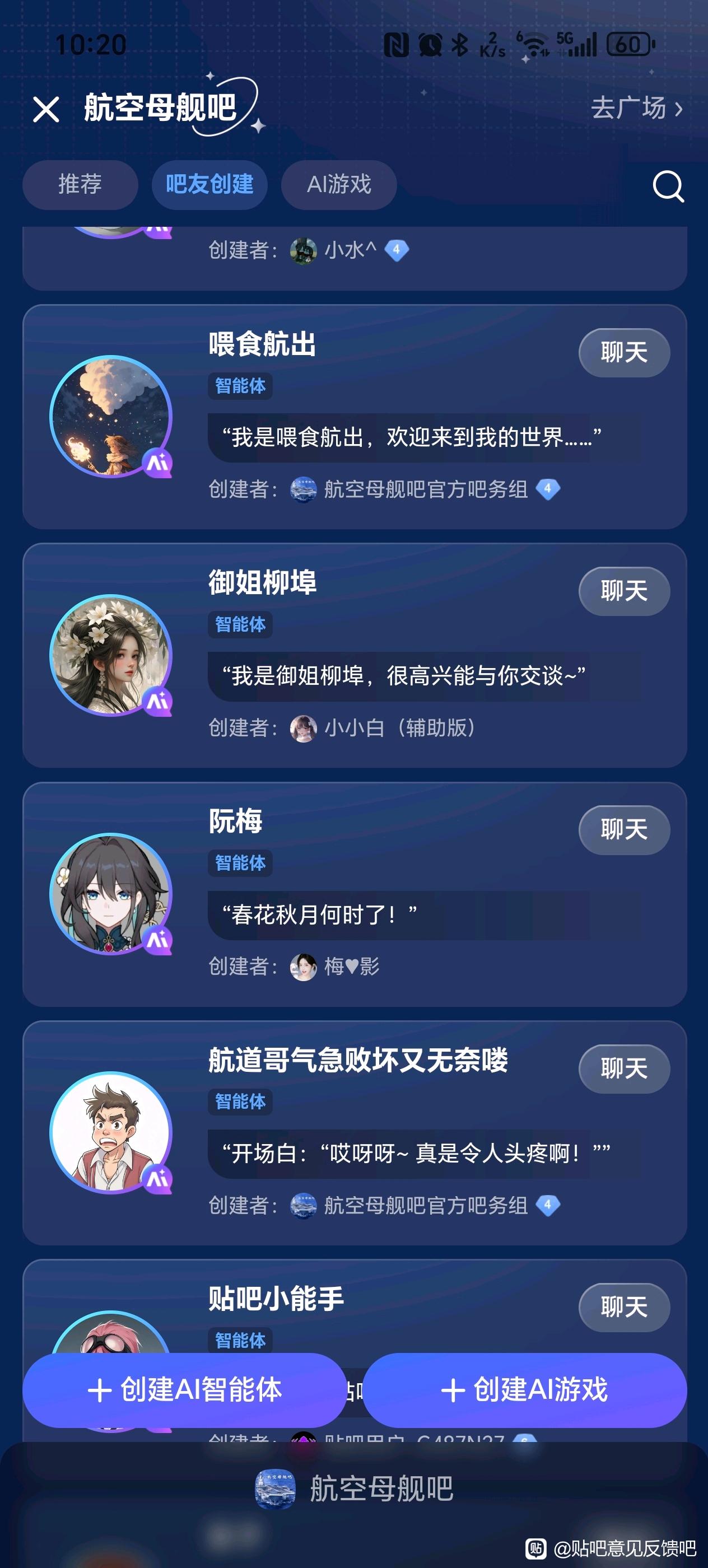View the 阮梅 agent card

coord(355,894)
